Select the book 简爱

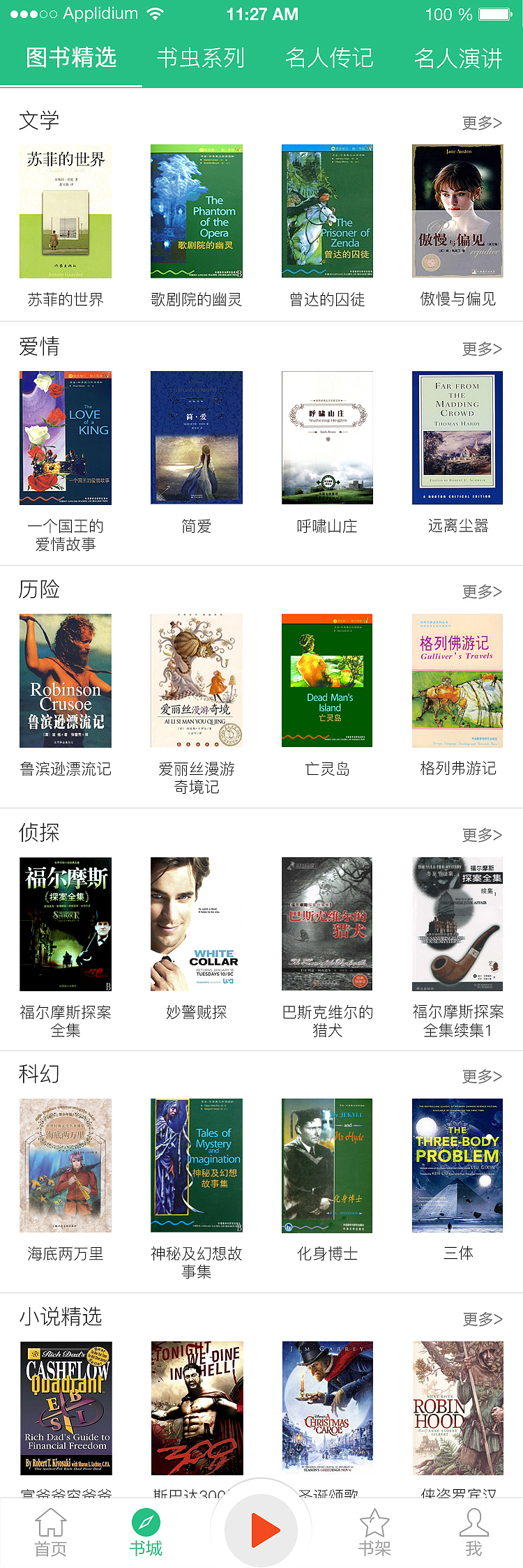197,437
